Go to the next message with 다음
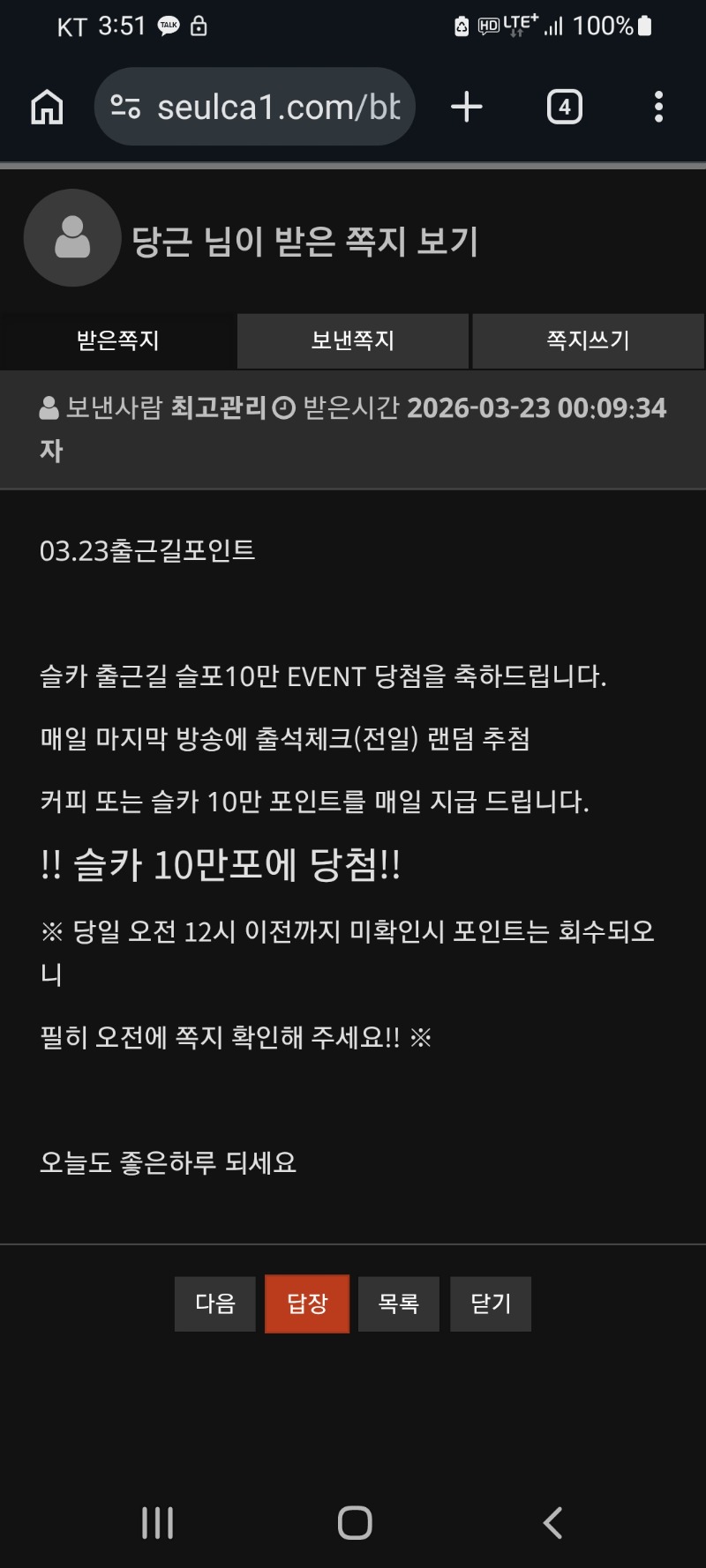 pos(215,1303)
